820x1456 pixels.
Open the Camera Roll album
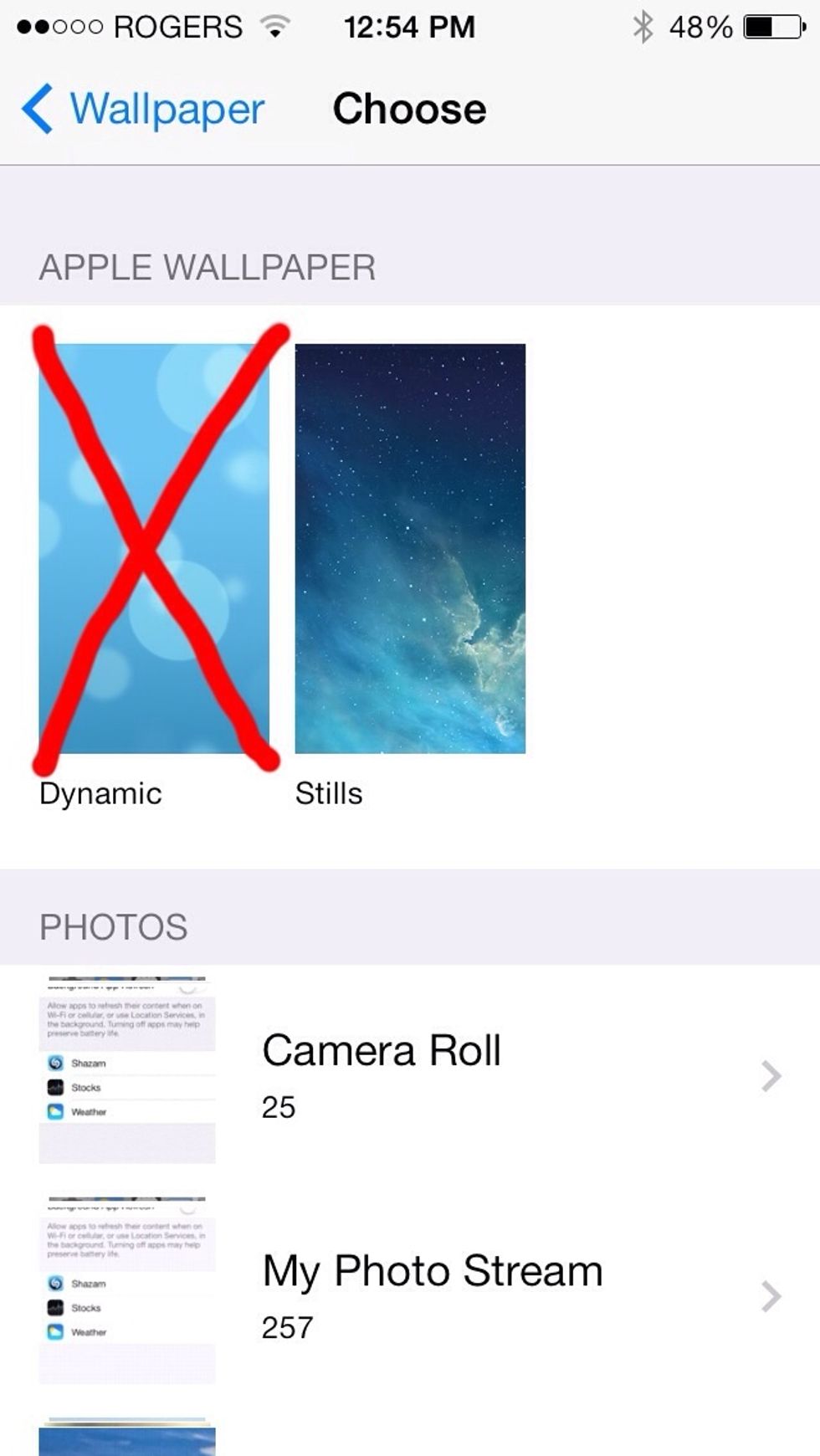click(x=410, y=1074)
